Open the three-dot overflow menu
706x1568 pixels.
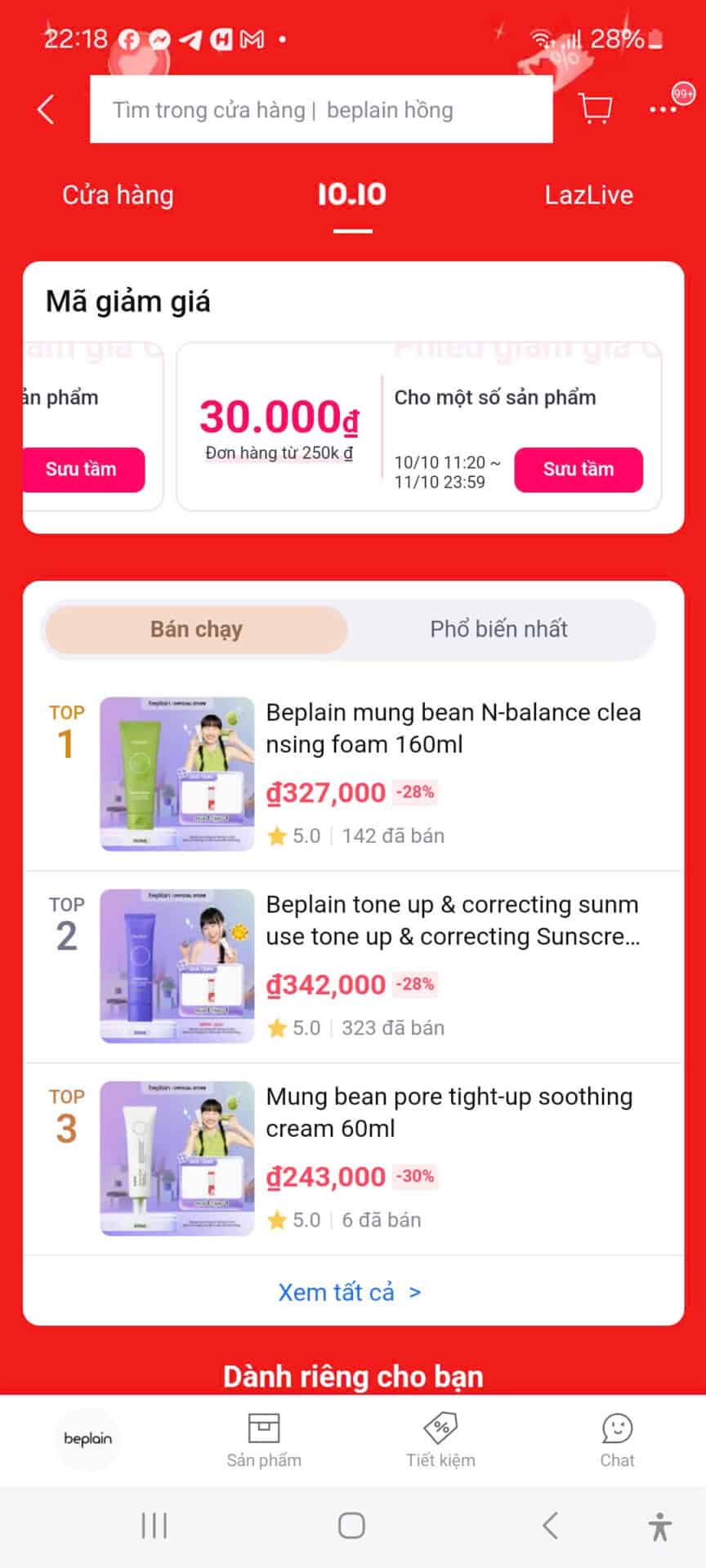(x=663, y=109)
